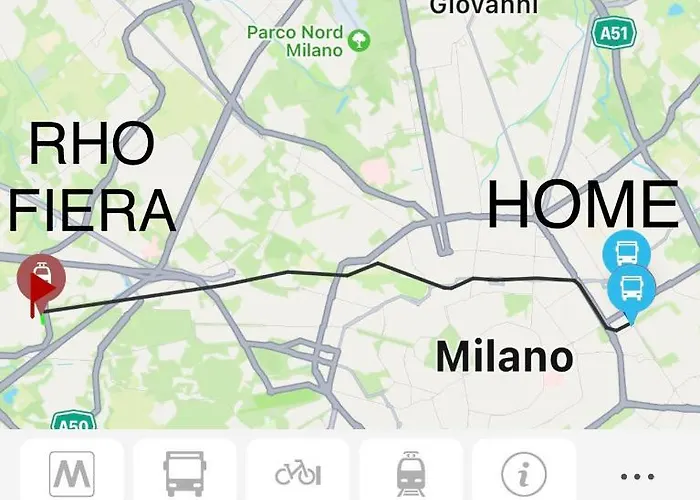Tap the red tram stop marker

pyautogui.click(x=41, y=277)
